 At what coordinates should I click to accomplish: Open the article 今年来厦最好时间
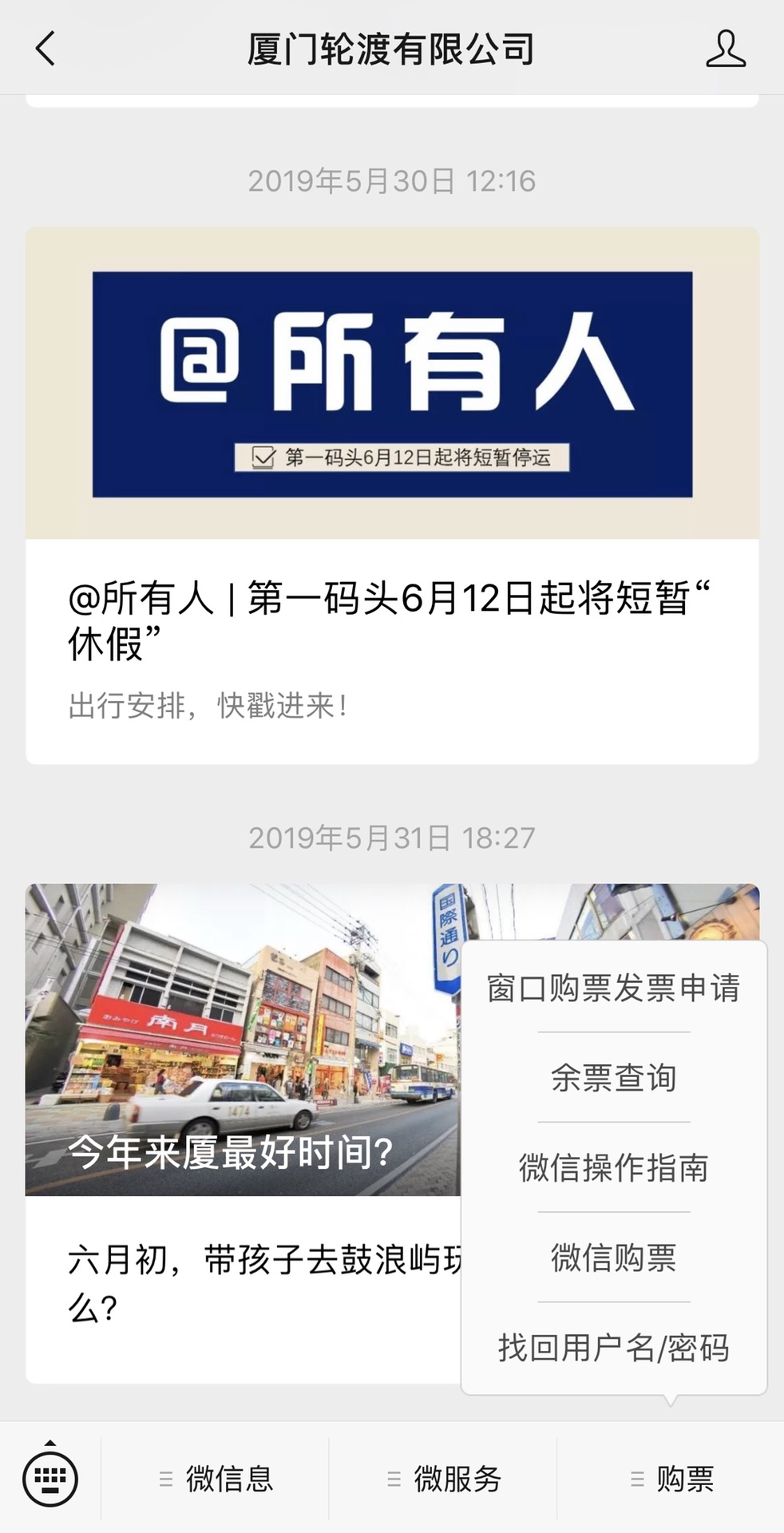point(243,1132)
